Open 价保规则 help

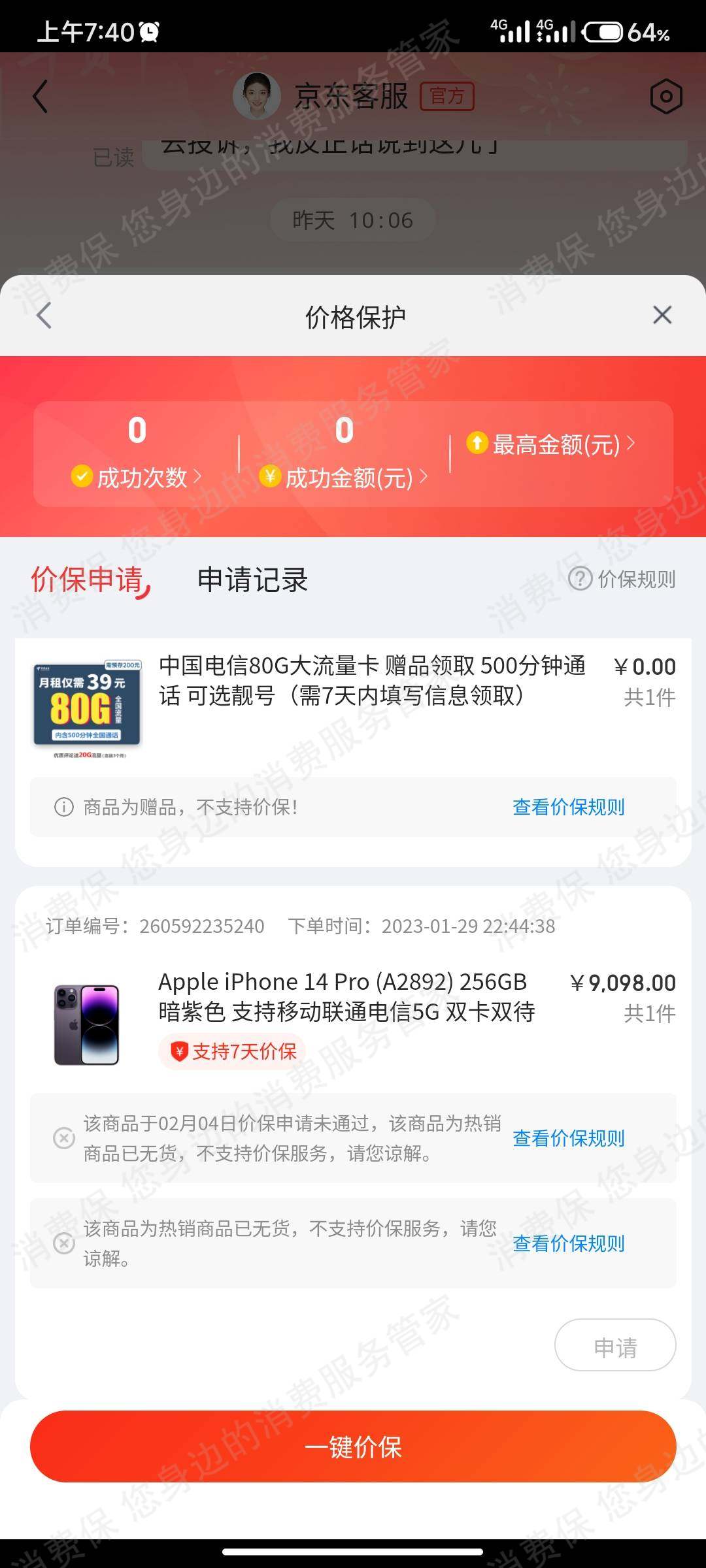622,579
